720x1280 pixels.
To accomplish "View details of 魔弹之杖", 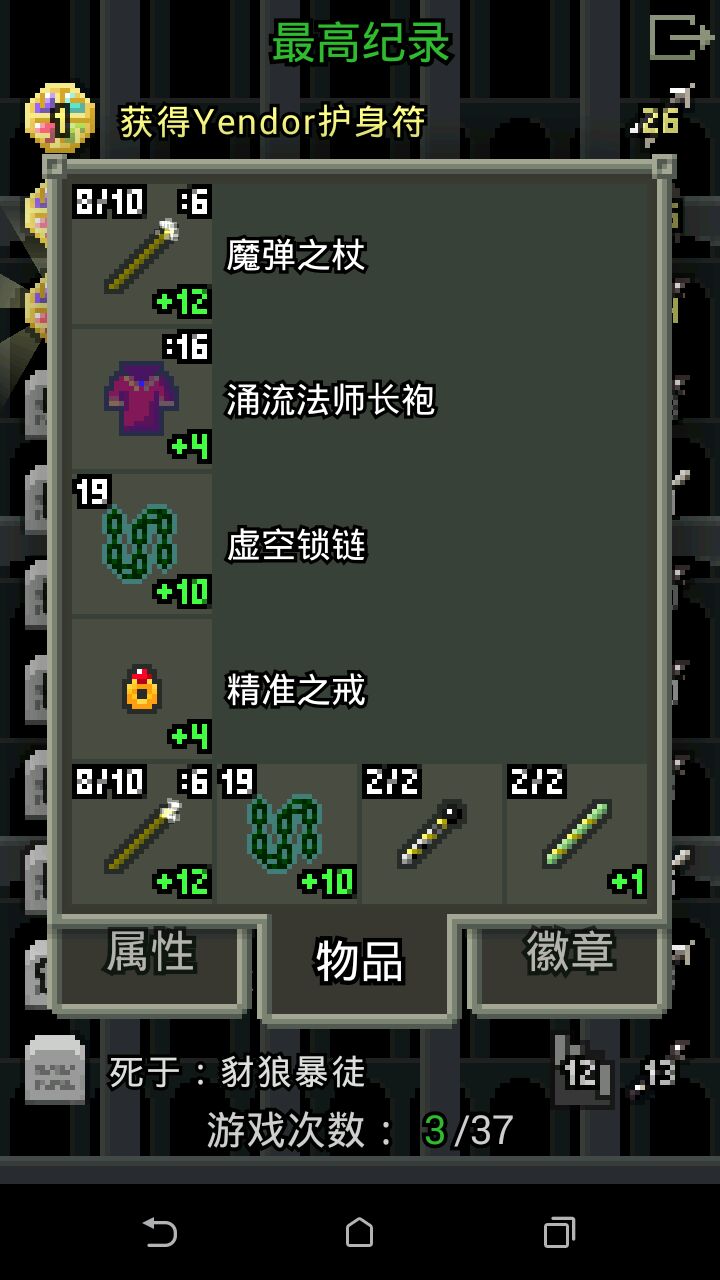I will pyautogui.click(x=360, y=255).
